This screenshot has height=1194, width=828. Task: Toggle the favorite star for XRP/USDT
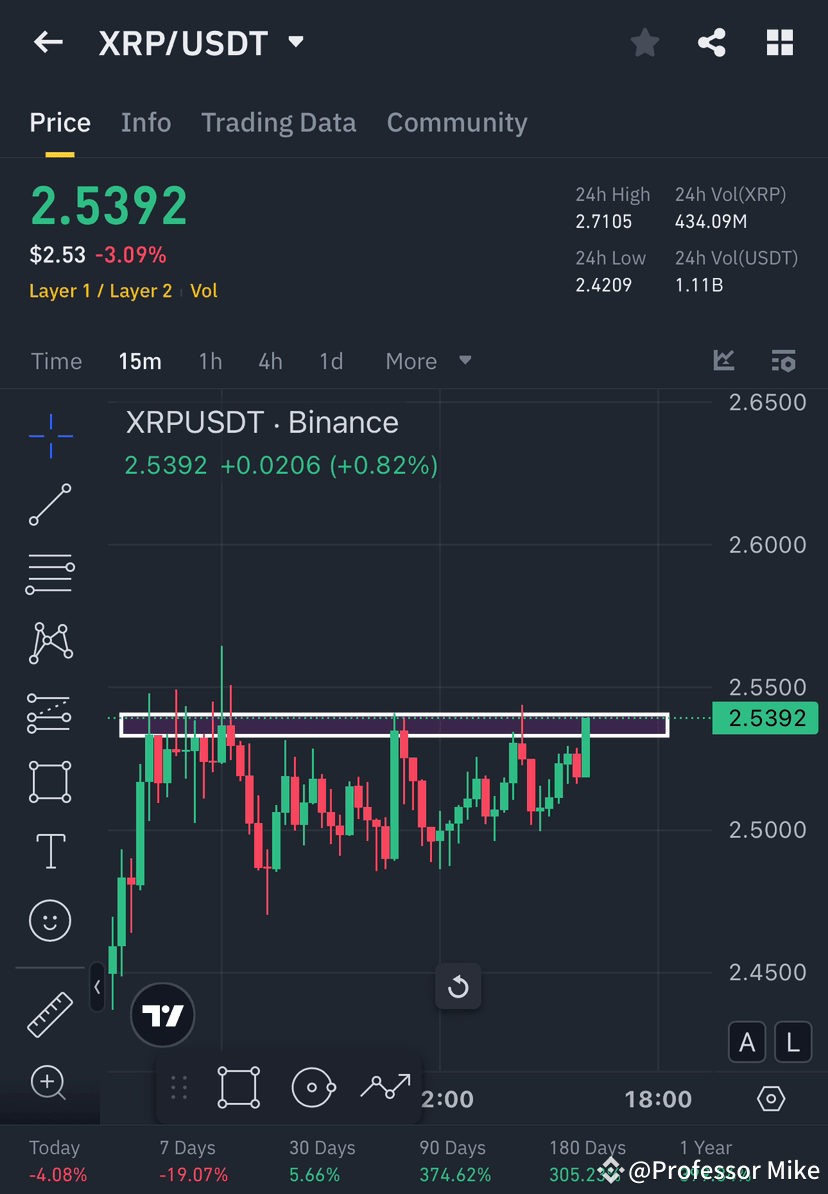[x=644, y=42]
